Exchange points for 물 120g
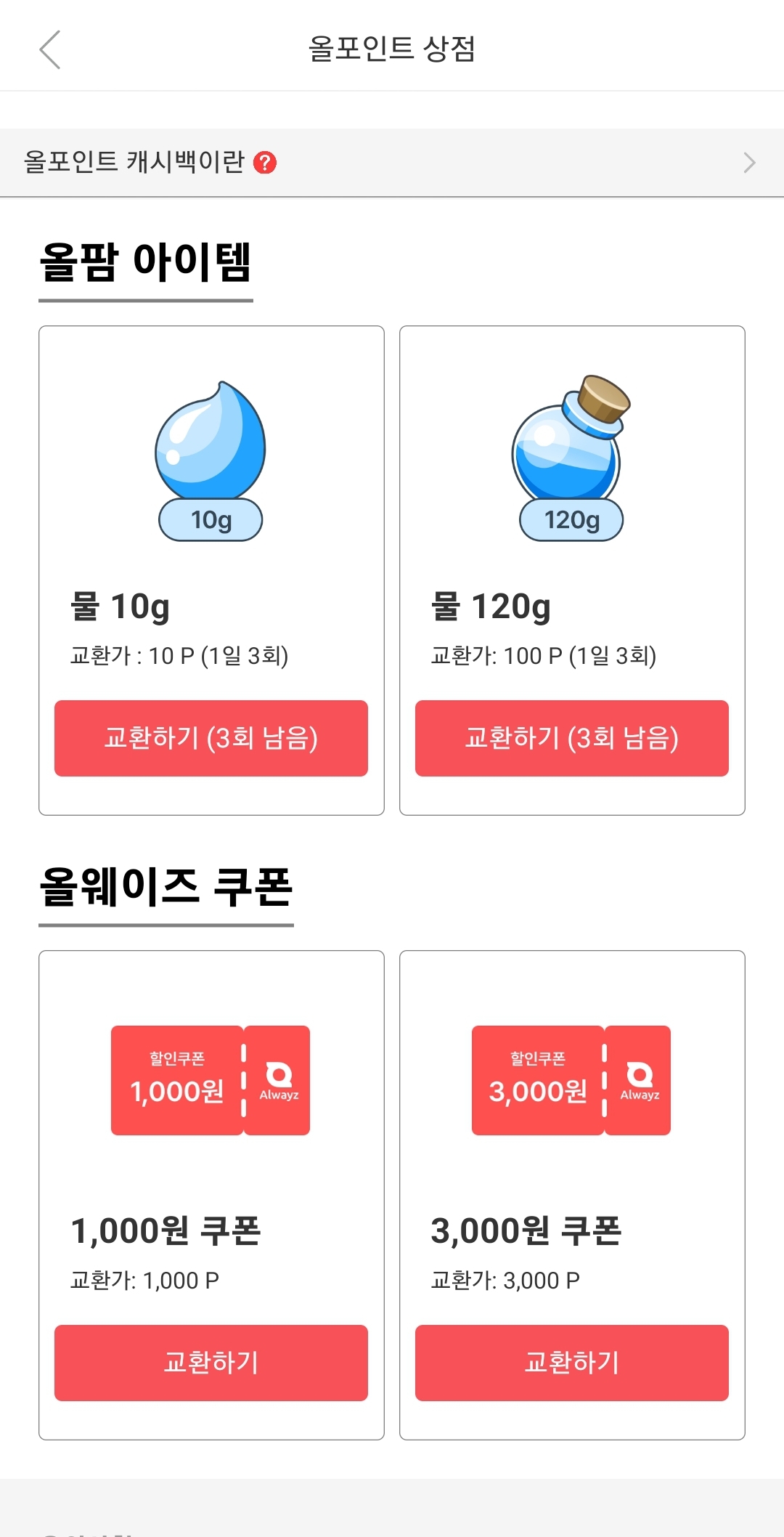Image resolution: width=784 pixels, height=1537 pixels. pos(572,738)
